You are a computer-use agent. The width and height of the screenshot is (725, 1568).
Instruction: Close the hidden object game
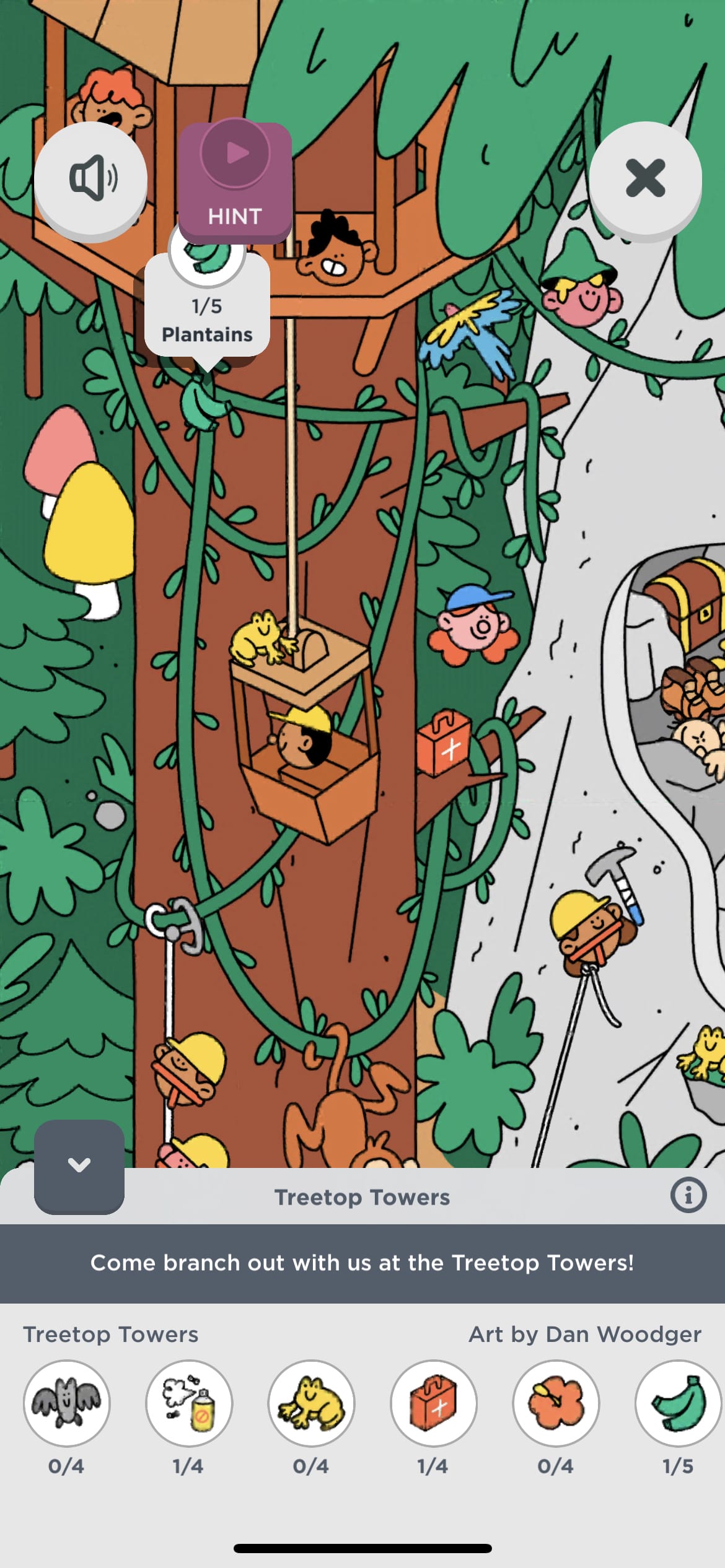click(645, 178)
